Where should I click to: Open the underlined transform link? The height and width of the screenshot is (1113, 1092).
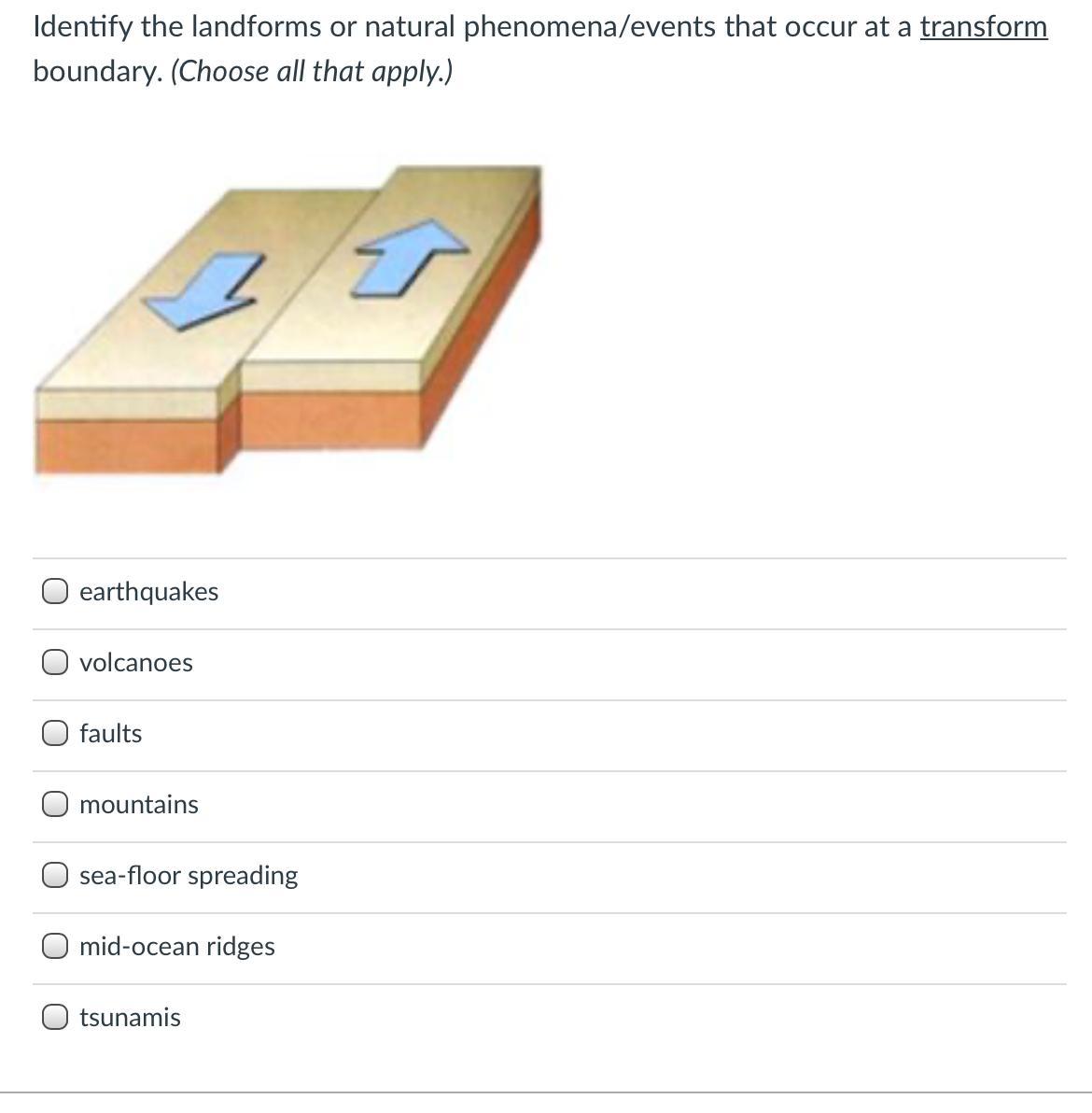click(983, 27)
